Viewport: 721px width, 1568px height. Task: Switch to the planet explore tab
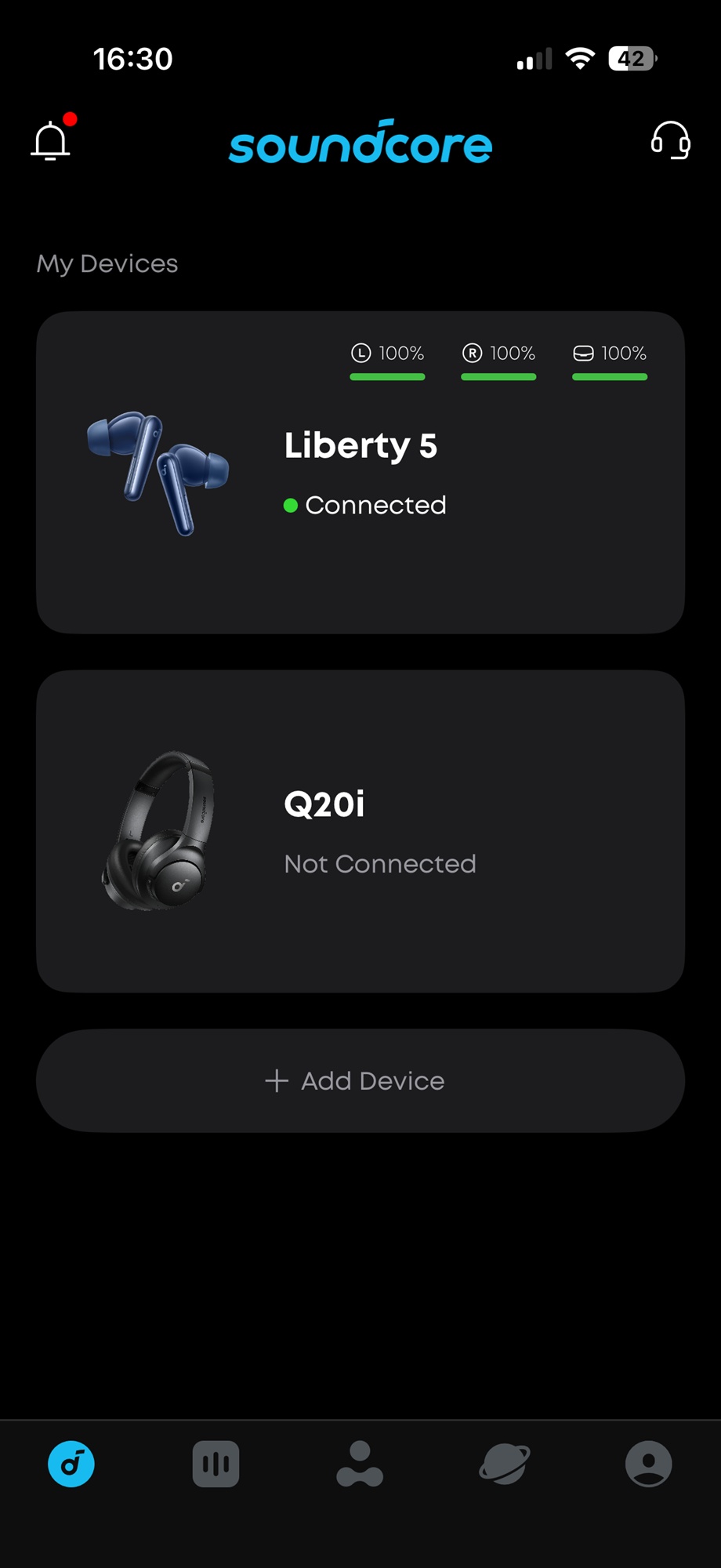coord(504,1464)
